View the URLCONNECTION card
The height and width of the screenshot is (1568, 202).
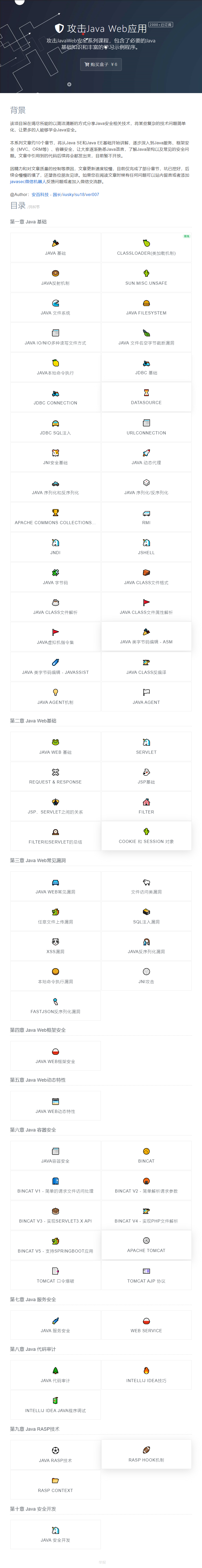[146, 427]
